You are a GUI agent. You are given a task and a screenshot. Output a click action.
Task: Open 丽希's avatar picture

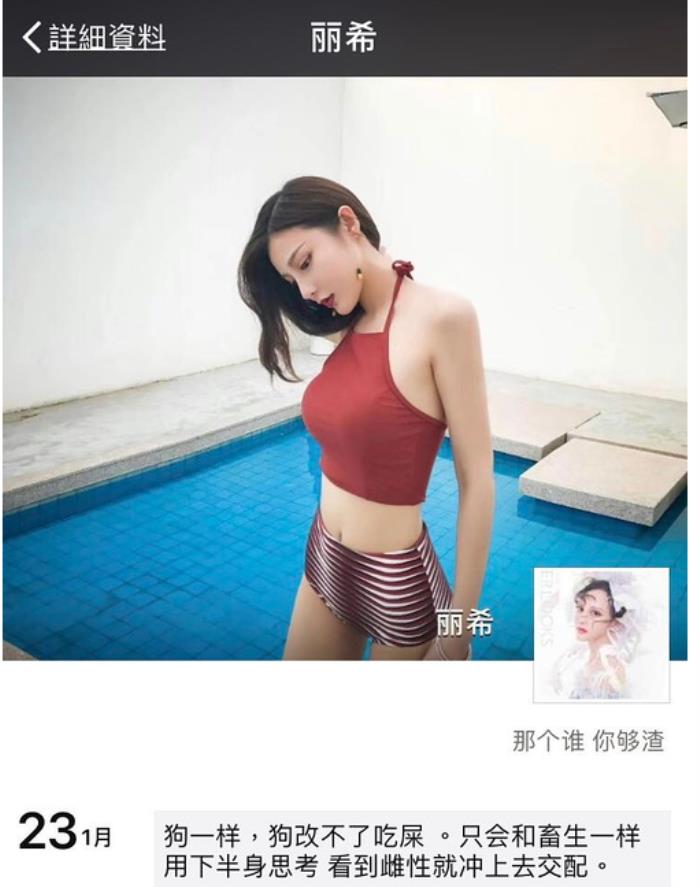coord(601,634)
